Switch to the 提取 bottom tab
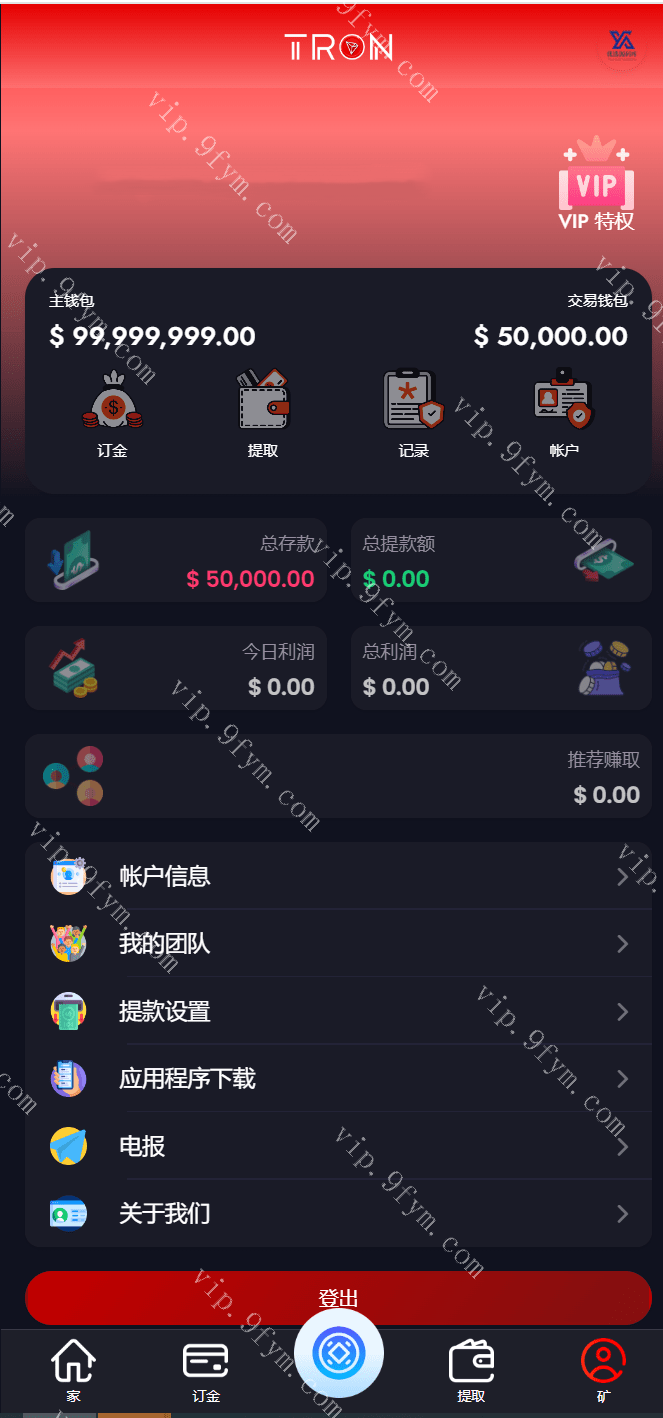The height and width of the screenshot is (1418, 663). coord(471,1370)
